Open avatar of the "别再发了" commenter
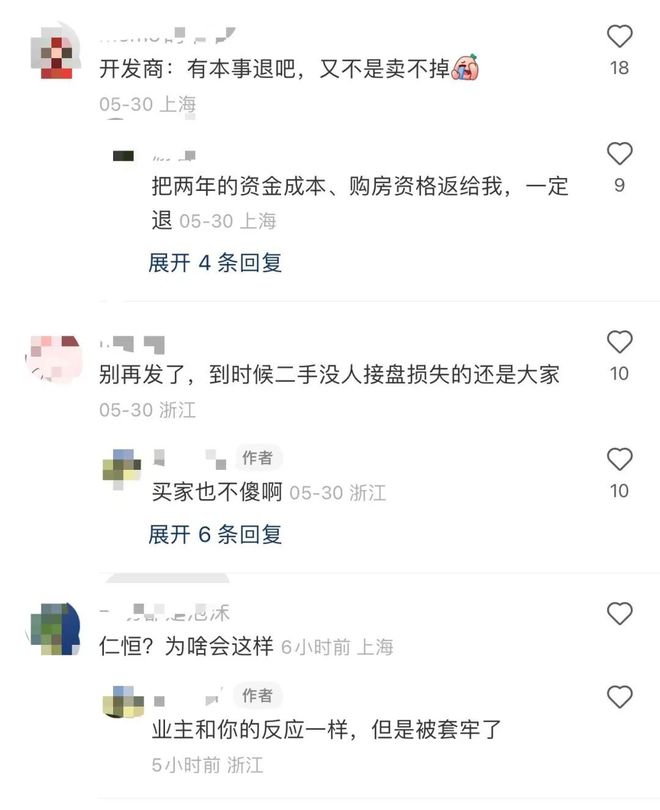The height and width of the screenshot is (810, 660). tap(54, 360)
